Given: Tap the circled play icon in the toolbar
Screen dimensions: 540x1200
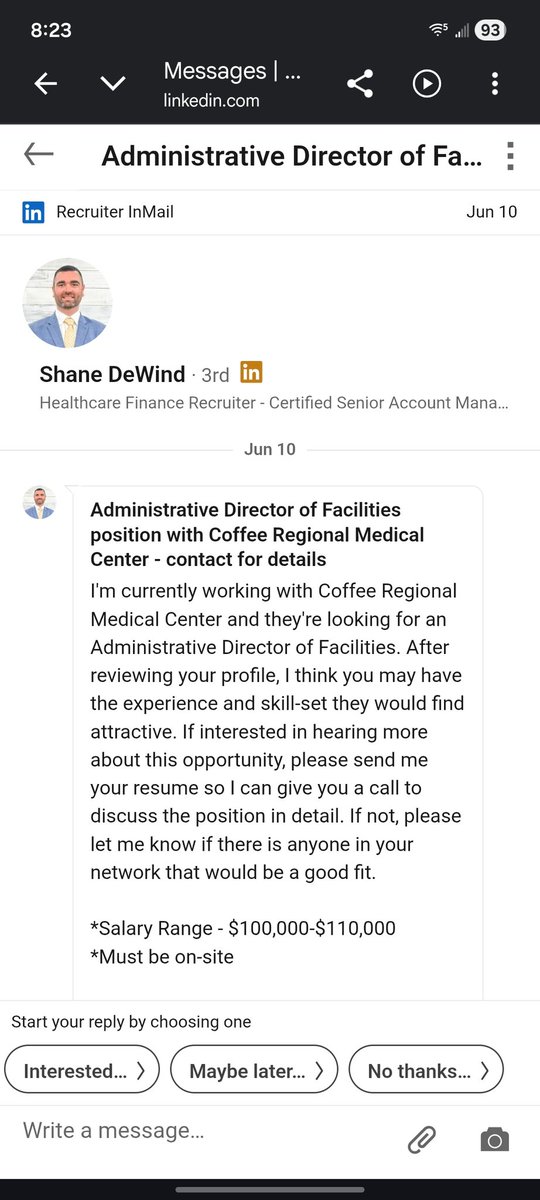Looking at the screenshot, I should tap(427, 84).
